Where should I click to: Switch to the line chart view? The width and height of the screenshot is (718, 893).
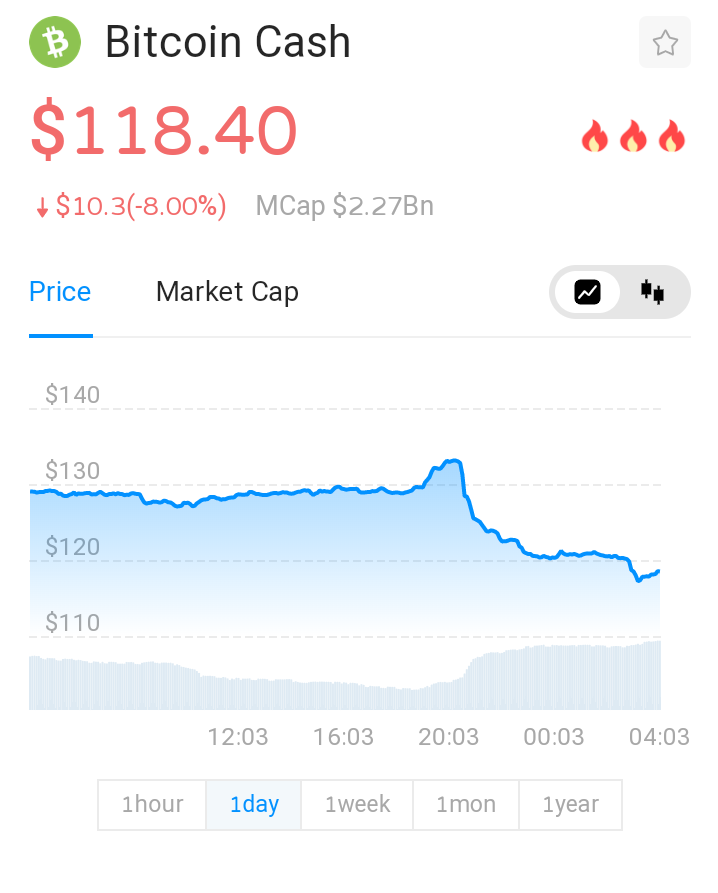pyautogui.click(x=587, y=292)
